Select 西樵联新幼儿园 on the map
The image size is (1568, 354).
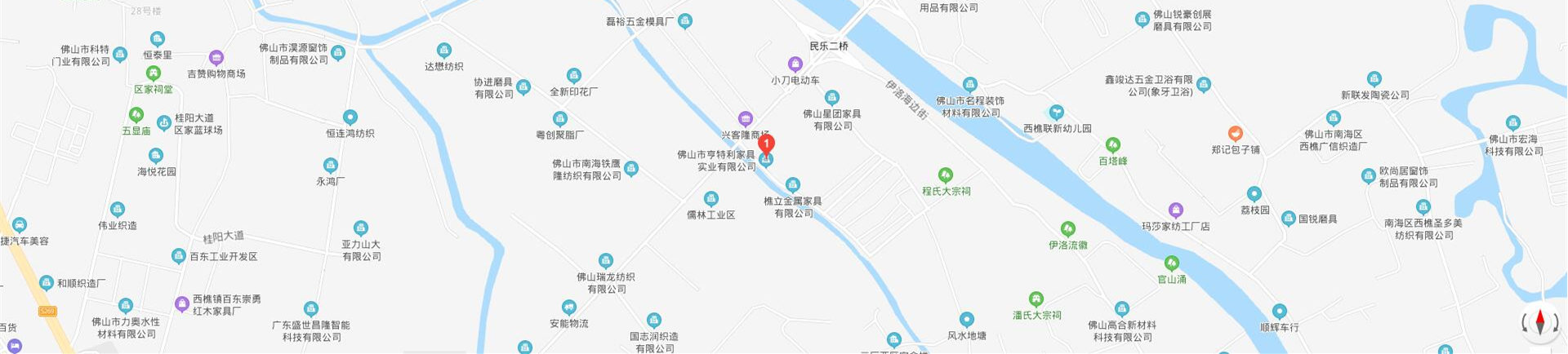click(x=1057, y=113)
